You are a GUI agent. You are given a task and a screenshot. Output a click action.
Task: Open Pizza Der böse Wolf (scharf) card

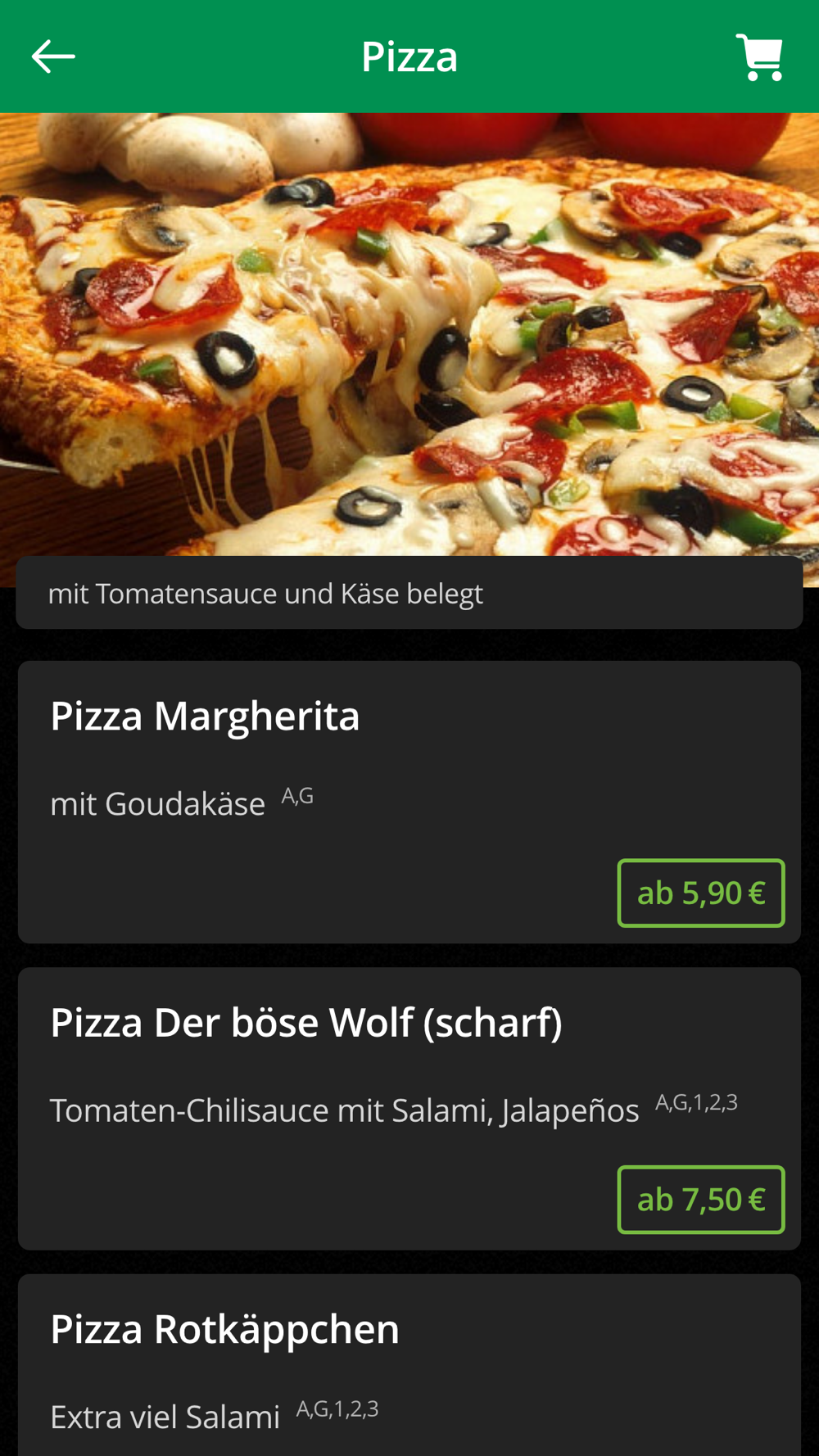coord(409,1108)
